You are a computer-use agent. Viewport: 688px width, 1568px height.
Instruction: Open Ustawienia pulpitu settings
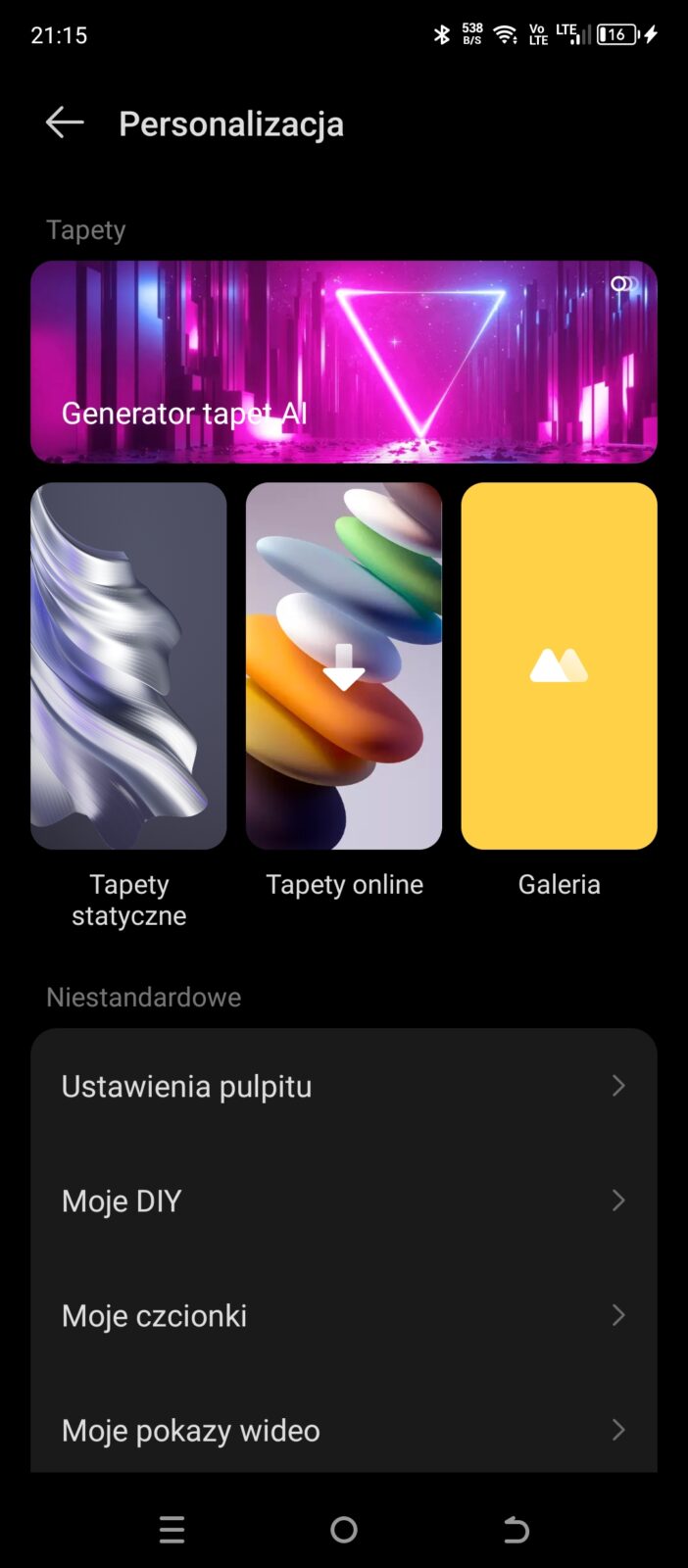pos(344,1086)
